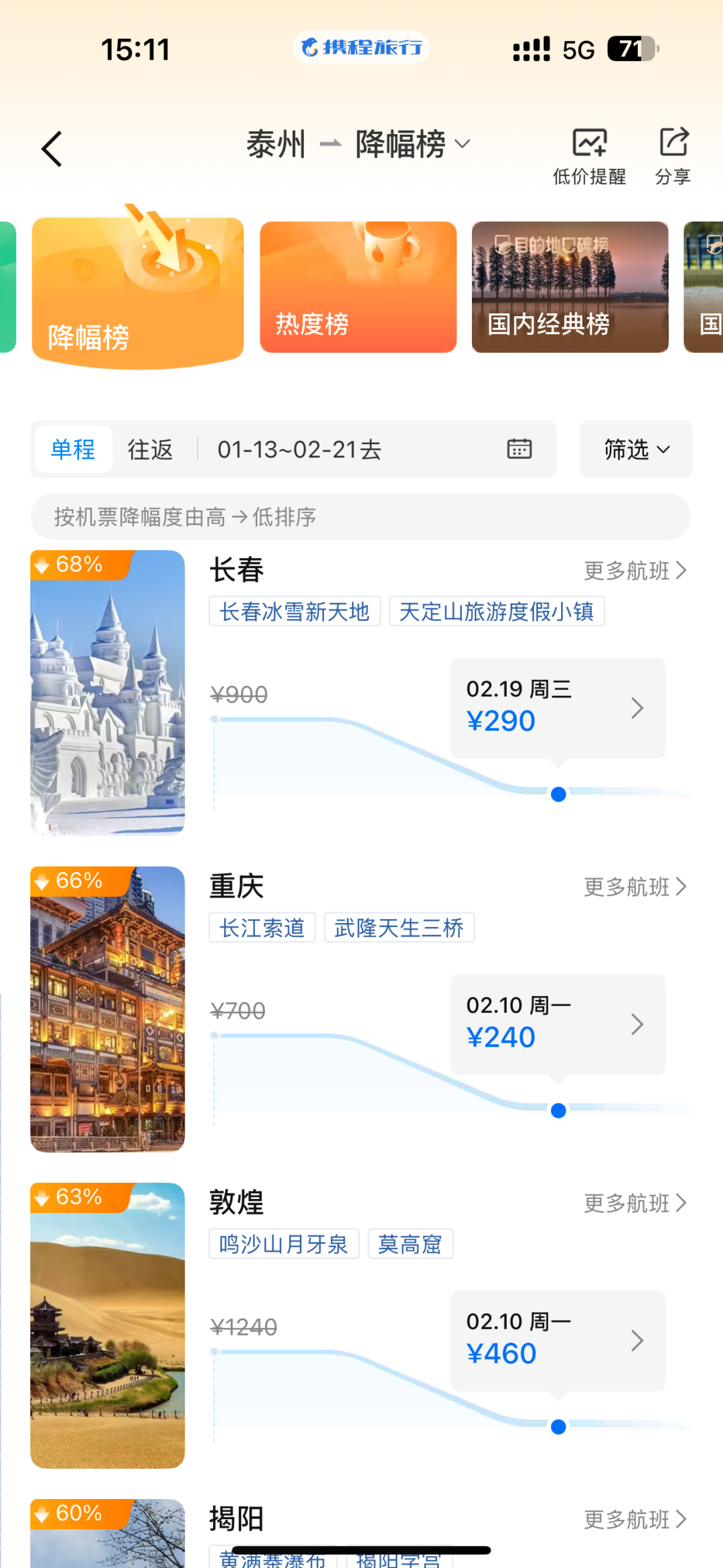Open the 热度榜 ranking card
Screen dimensions: 723x1568
tap(358, 287)
